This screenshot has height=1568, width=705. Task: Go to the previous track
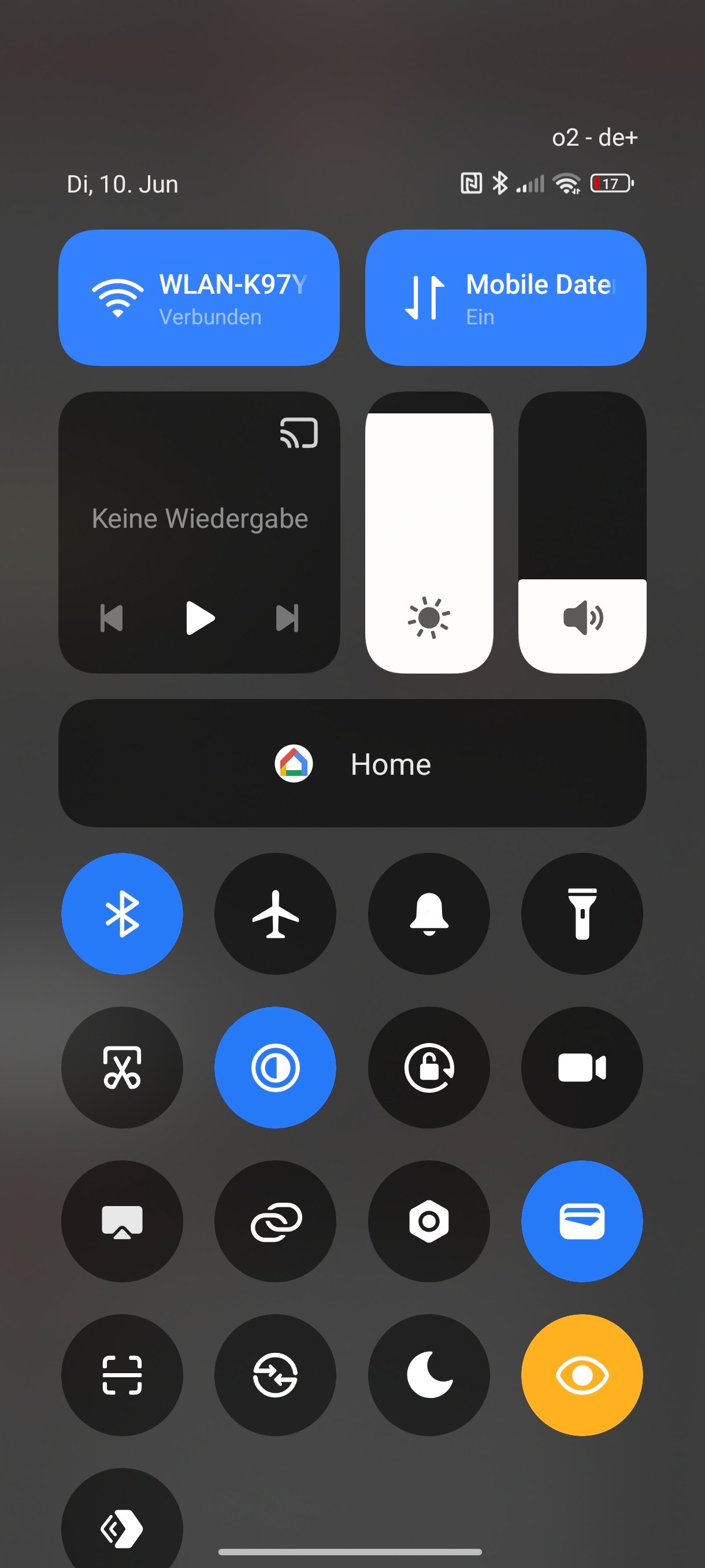coord(112,618)
